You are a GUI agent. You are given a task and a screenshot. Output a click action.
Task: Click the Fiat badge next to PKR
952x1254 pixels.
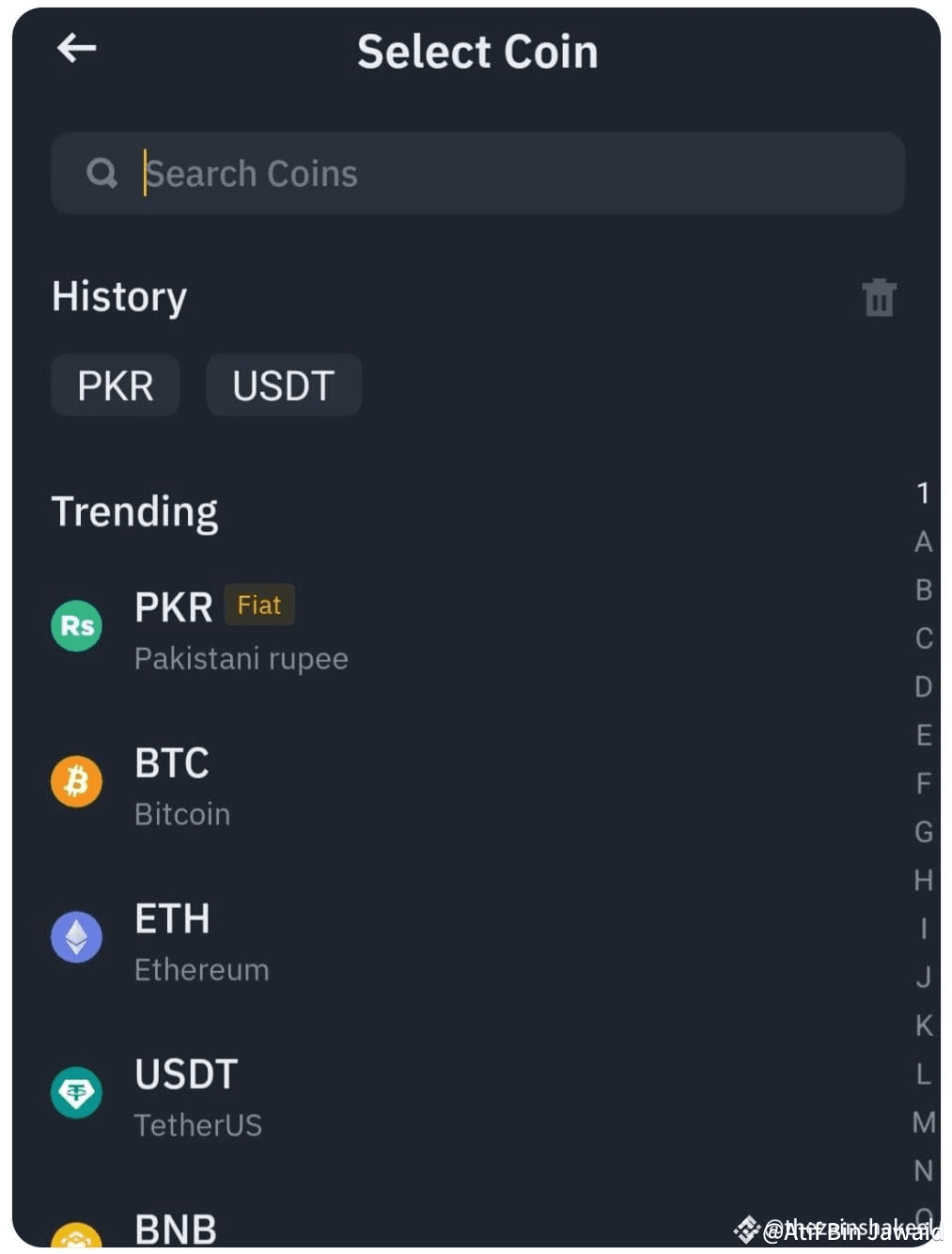pyautogui.click(x=259, y=604)
